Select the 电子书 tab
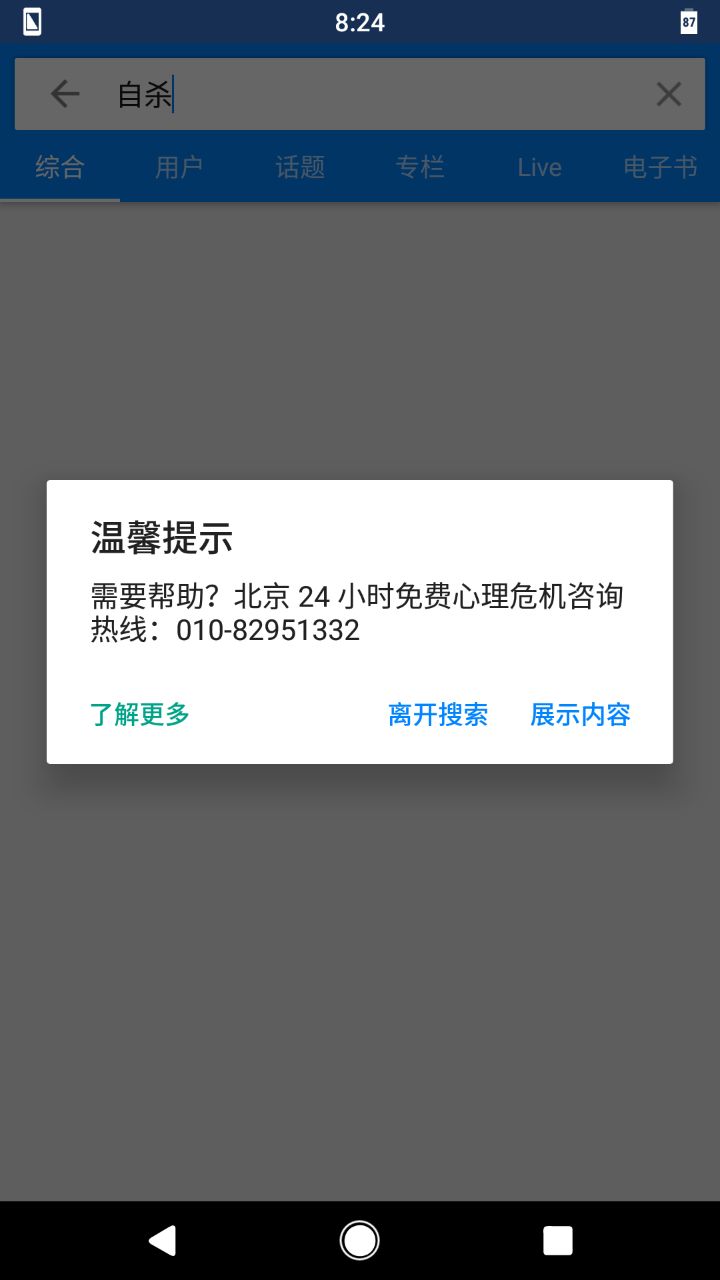 coord(660,167)
